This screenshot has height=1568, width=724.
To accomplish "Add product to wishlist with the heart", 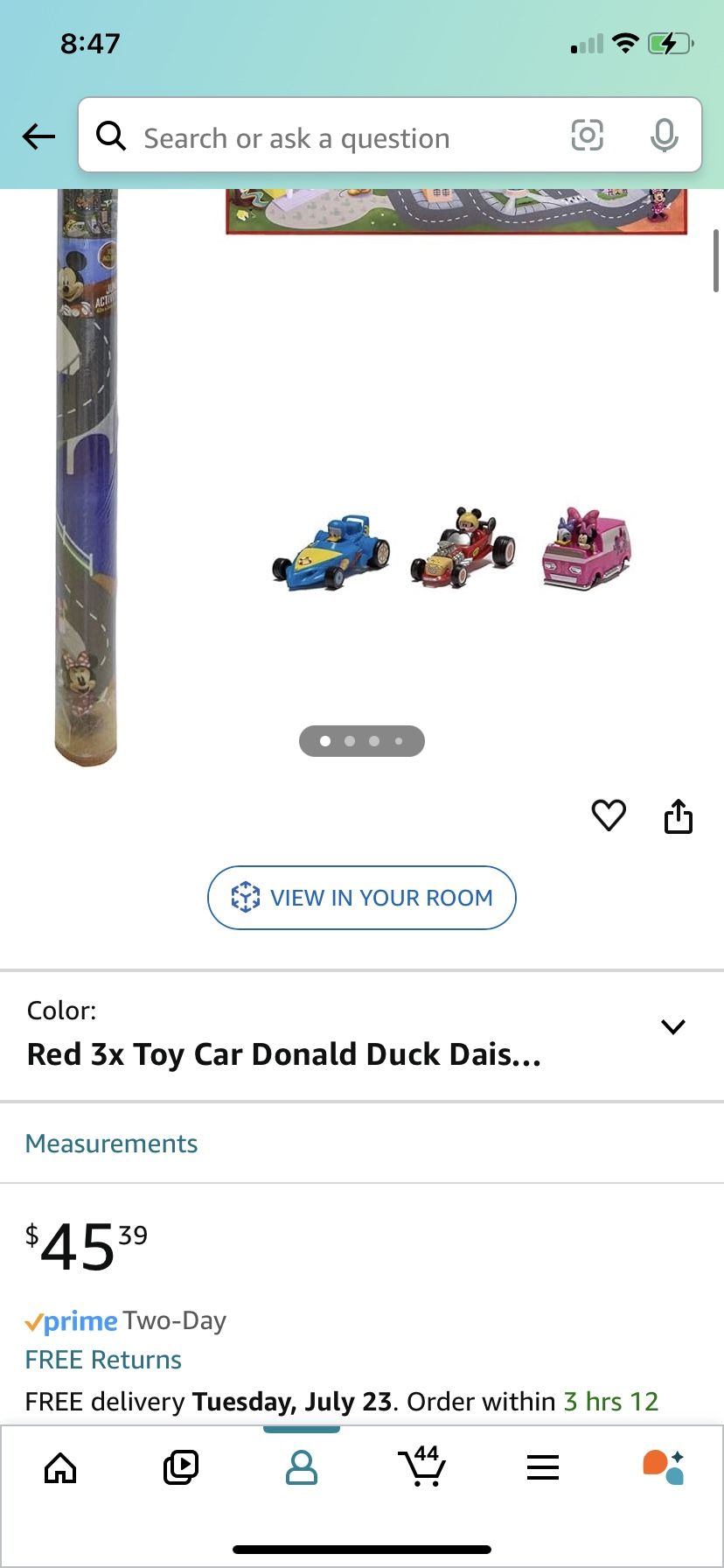I will tap(609, 815).
